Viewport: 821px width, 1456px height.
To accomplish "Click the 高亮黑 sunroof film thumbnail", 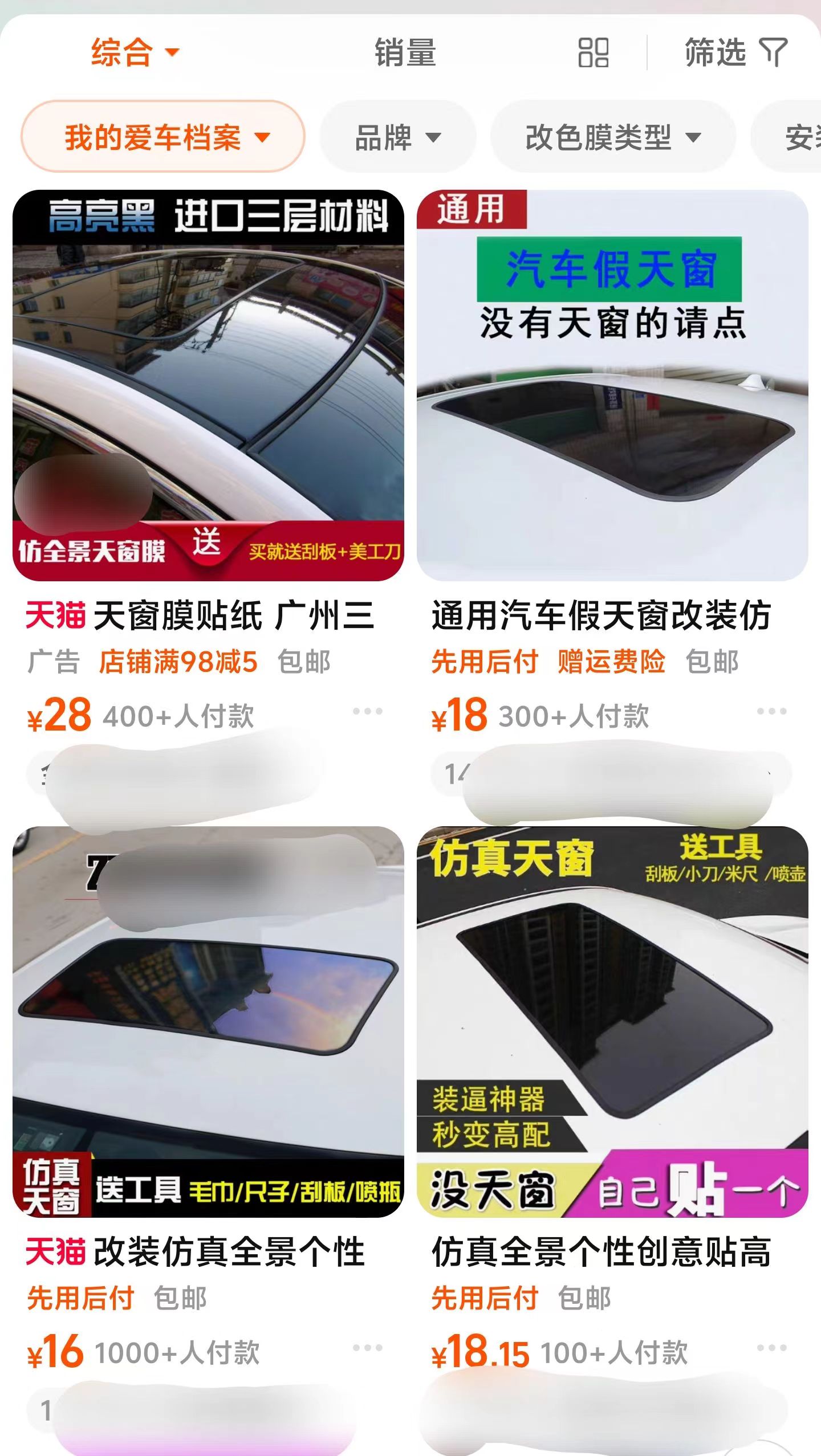I will [208, 388].
